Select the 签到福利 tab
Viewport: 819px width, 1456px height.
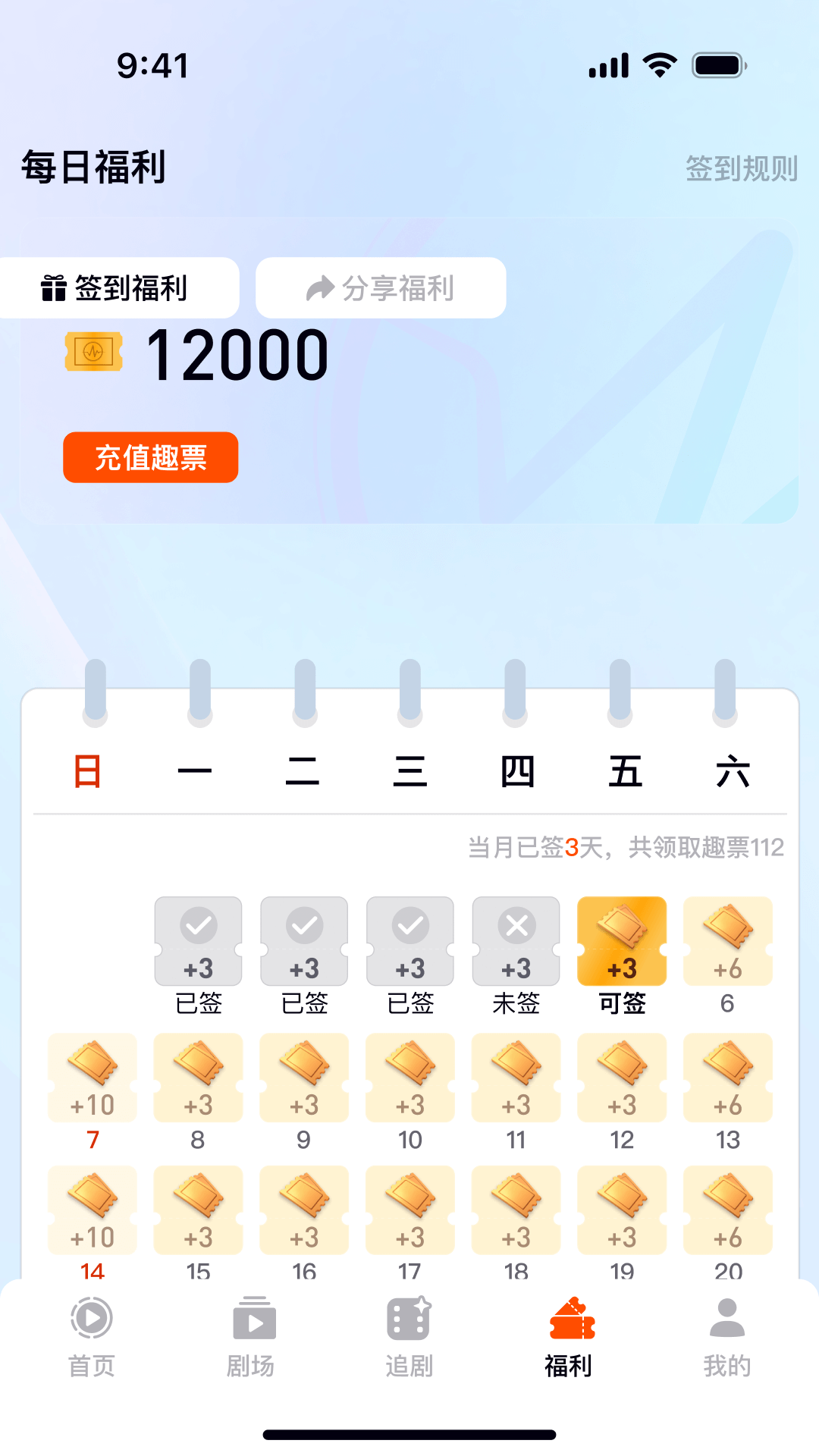pos(118,287)
